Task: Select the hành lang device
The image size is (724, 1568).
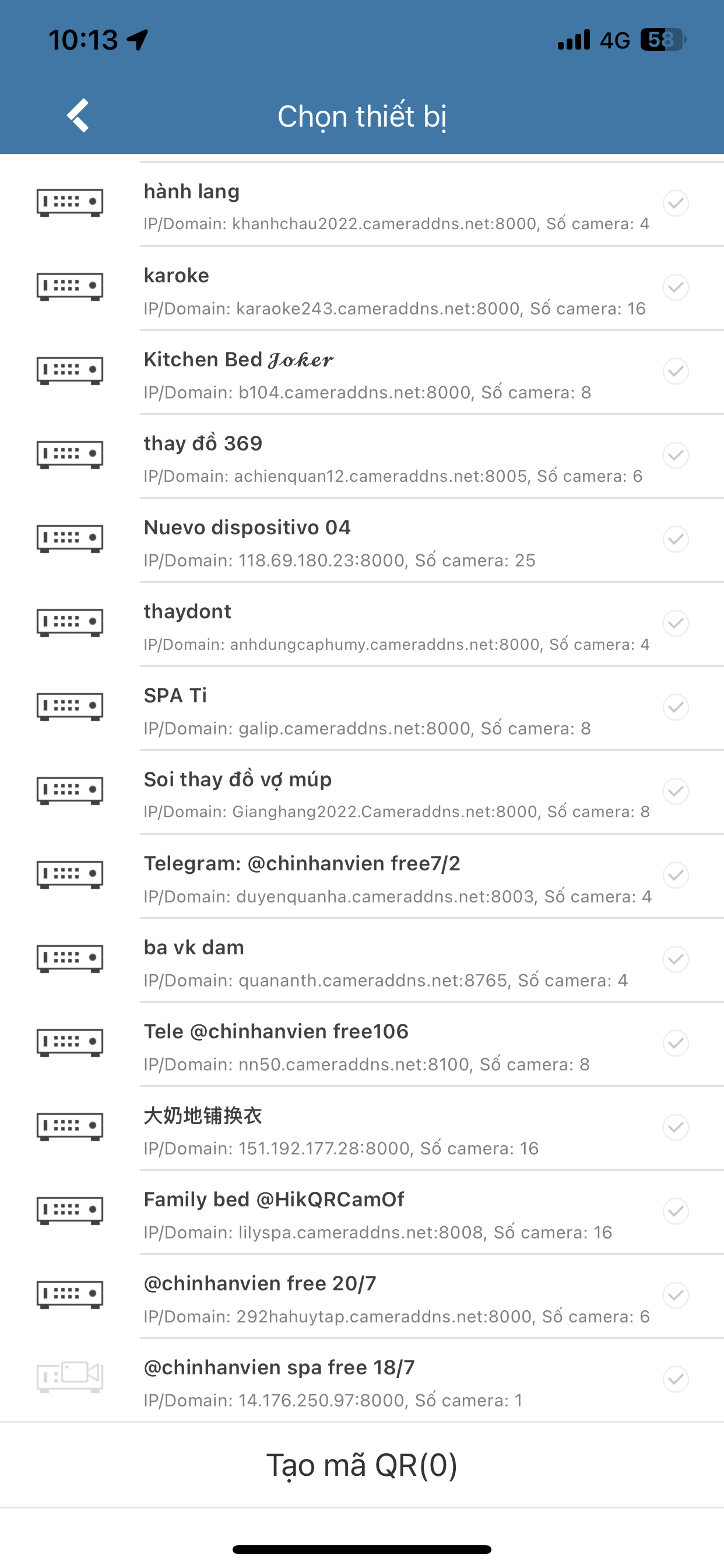Action: (x=676, y=204)
